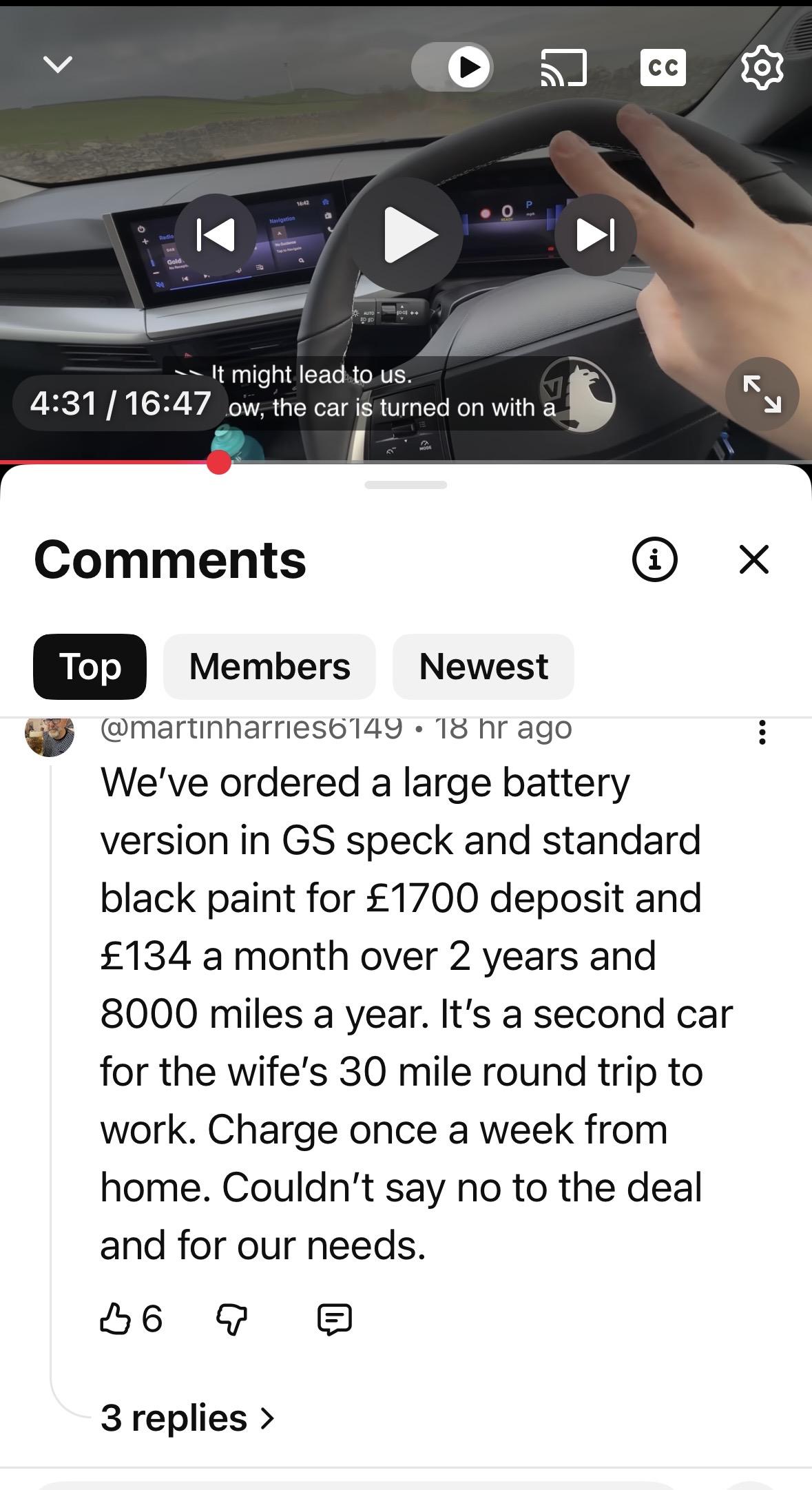
Task: Close the Comments panel
Action: click(754, 559)
